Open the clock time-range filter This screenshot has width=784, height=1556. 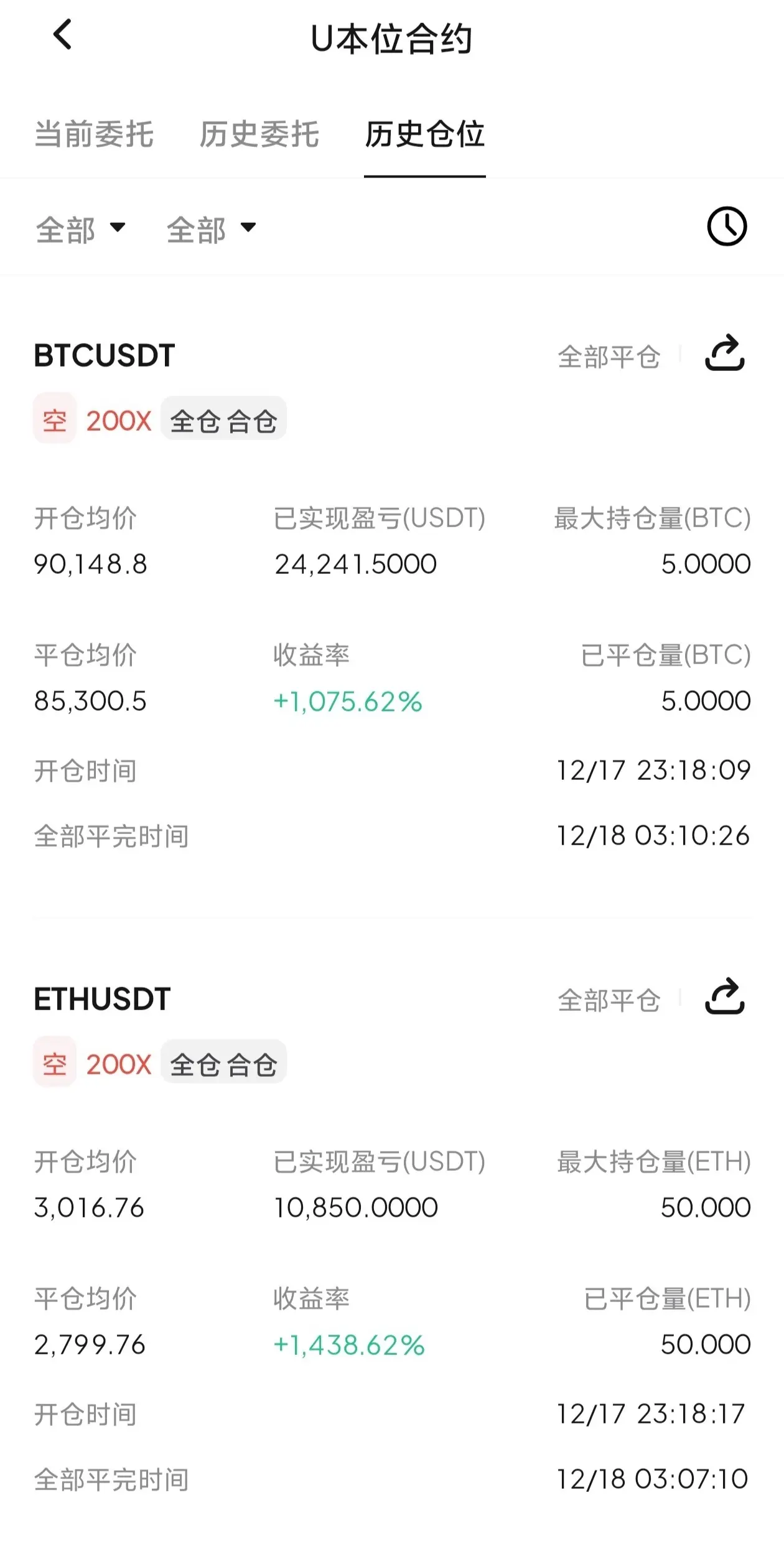point(726,227)
